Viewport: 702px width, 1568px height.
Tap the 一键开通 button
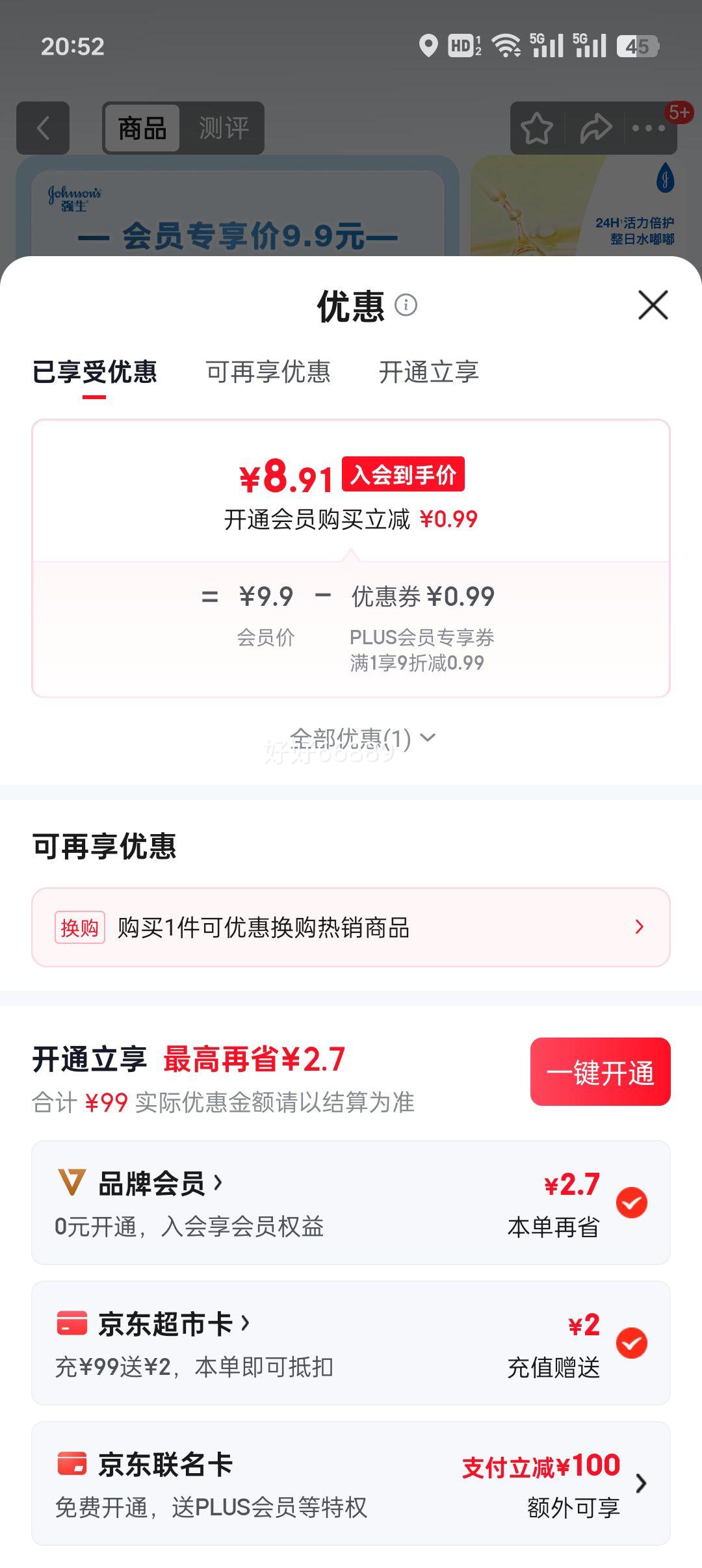pyautogui.click(x=599, y=1073)
